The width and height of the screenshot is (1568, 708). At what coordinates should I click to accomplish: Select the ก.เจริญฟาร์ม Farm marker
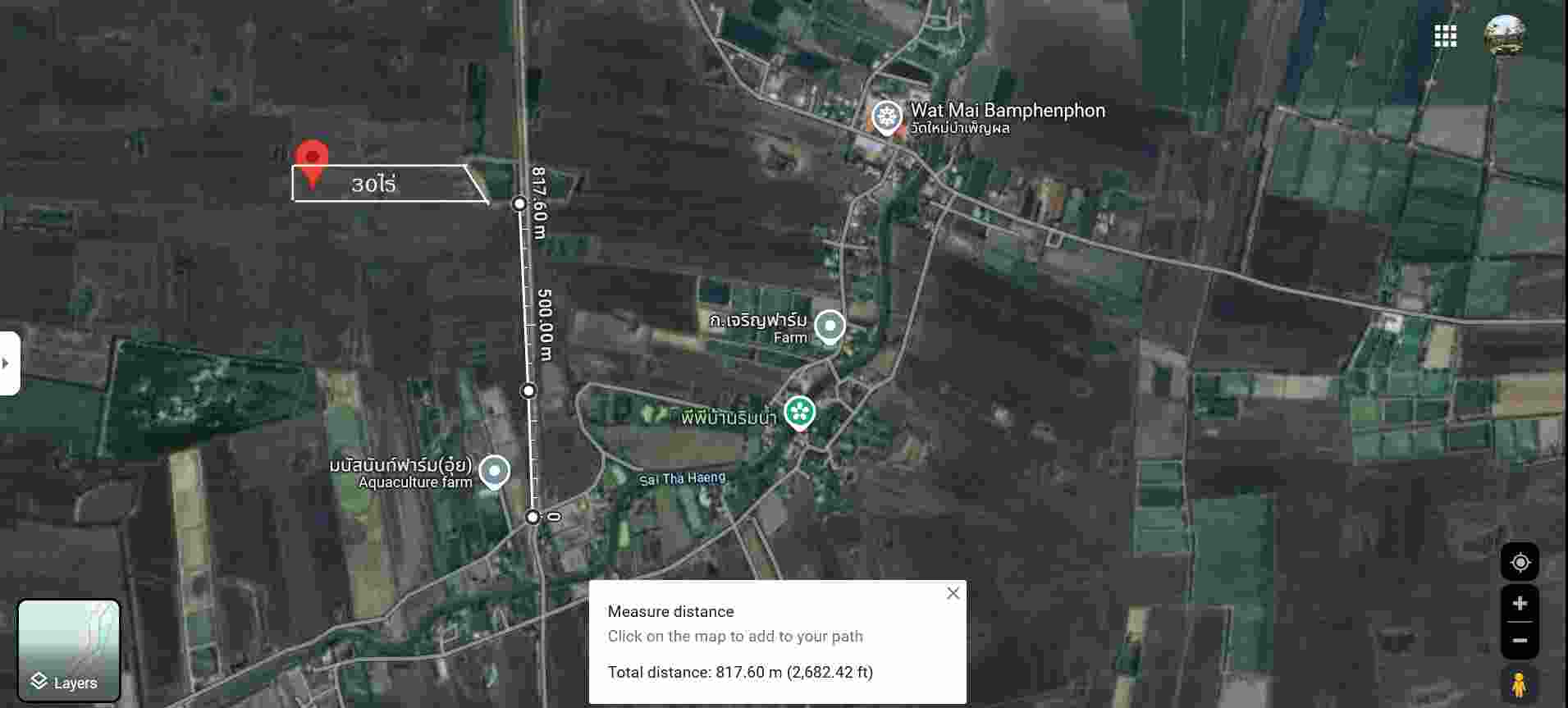click(x=830, y=327)
